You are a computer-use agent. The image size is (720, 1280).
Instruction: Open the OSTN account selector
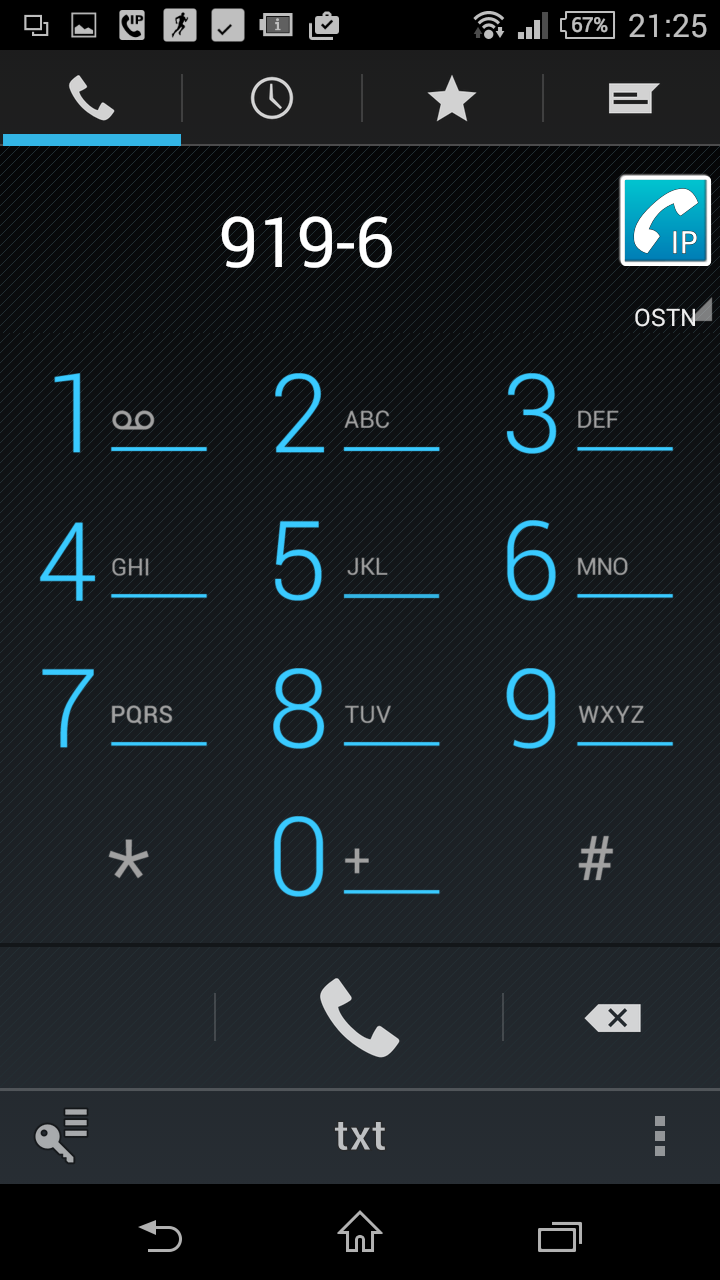tap(672, 315)
